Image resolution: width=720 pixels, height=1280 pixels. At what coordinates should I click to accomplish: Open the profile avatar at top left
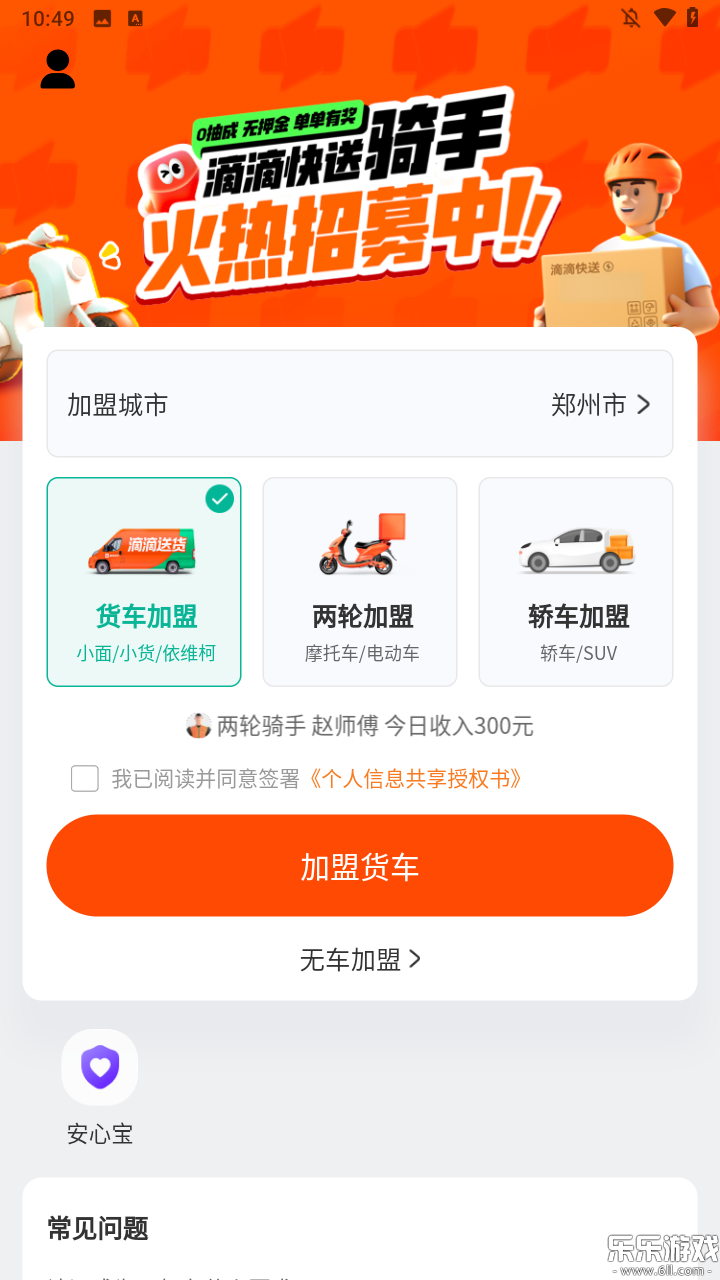pyautogui.click(x=57, y=68)
